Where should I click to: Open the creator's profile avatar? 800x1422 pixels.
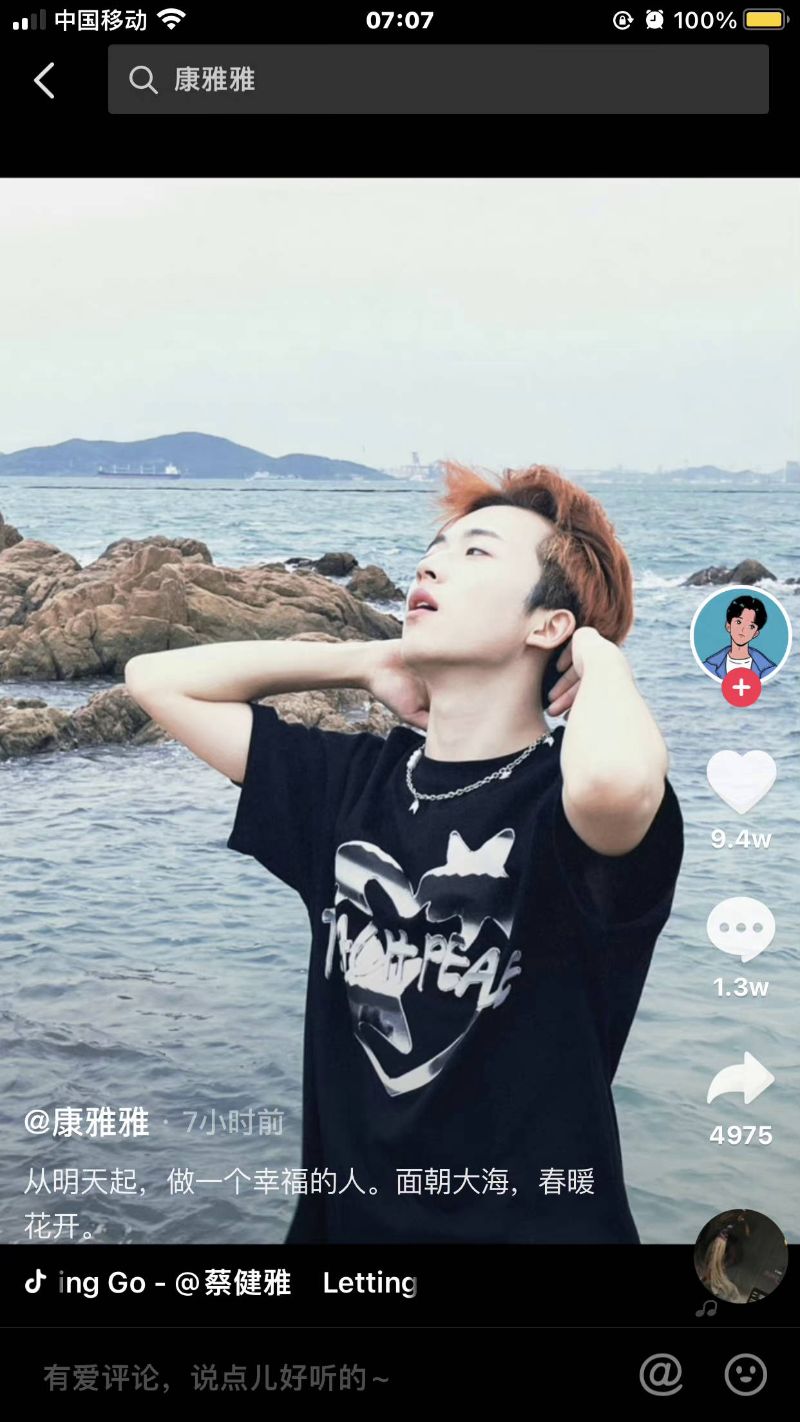pos(740,636)
